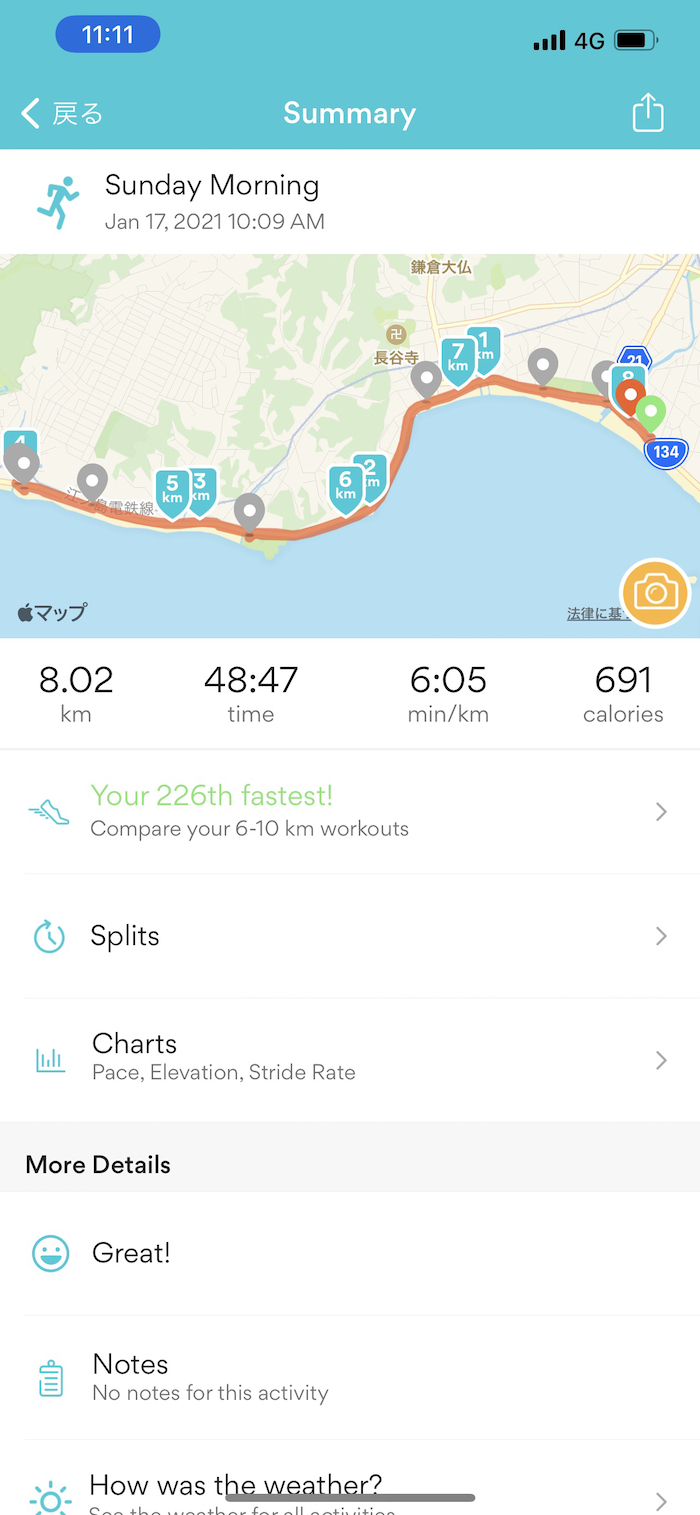Open Your 226th fastest comparison
700x1515 pixels.
(x=350, y=811)
